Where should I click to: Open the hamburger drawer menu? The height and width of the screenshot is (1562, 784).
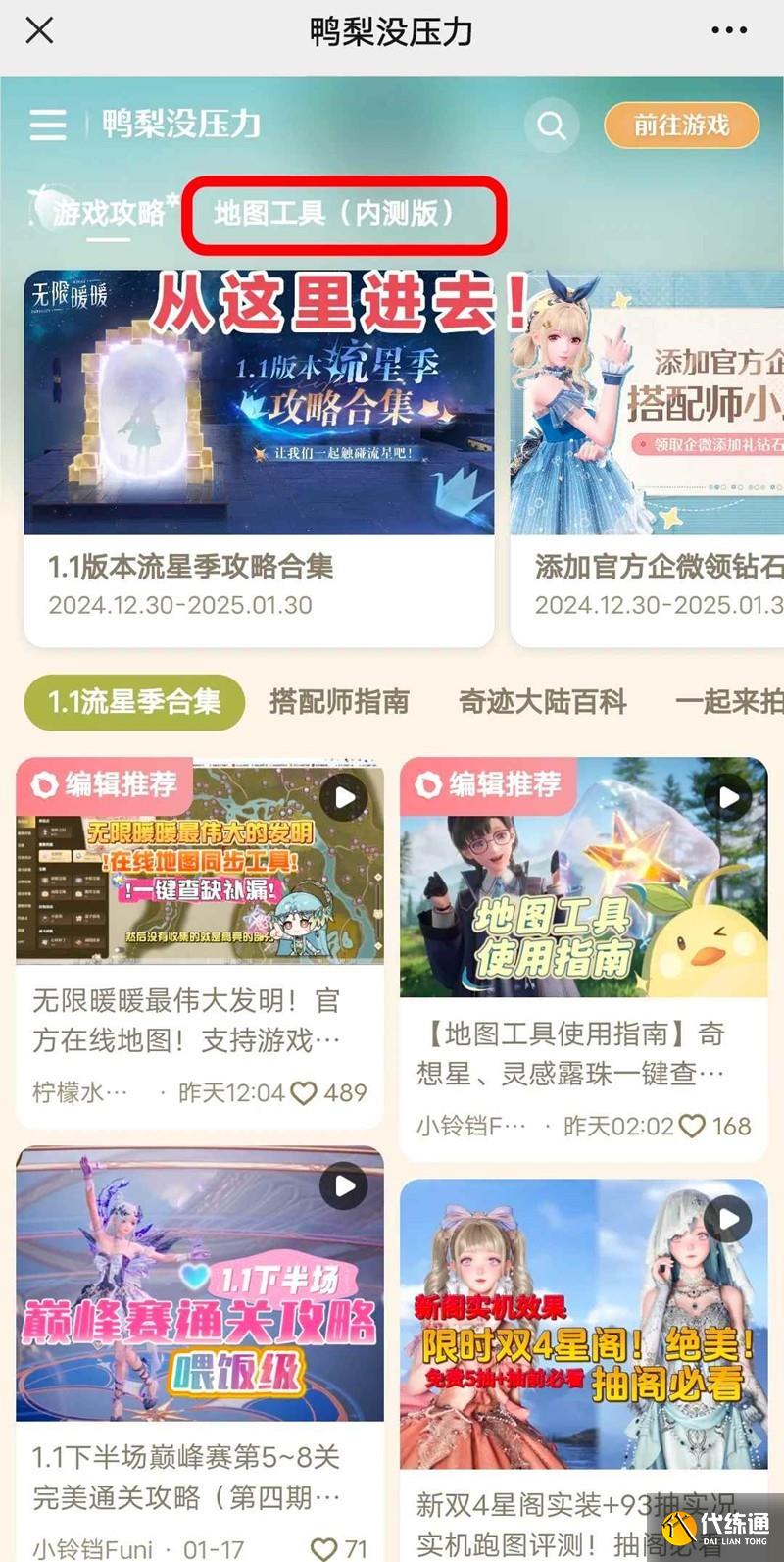48,125
